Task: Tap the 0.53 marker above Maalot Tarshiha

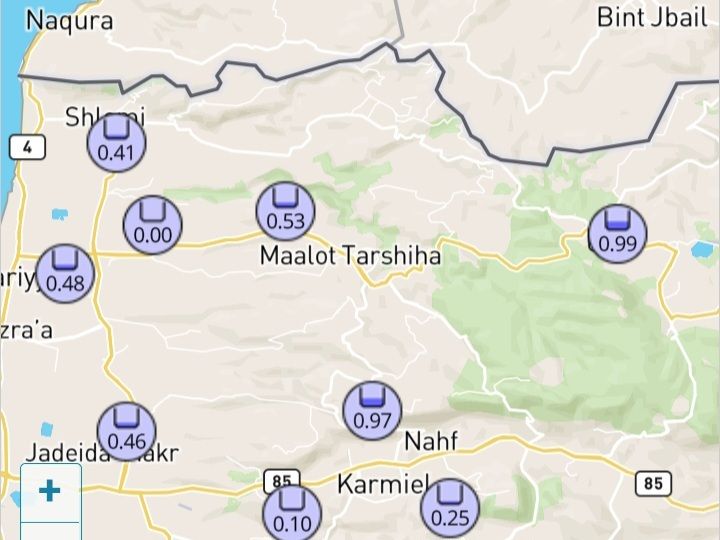Action: [x=286, y=211]
